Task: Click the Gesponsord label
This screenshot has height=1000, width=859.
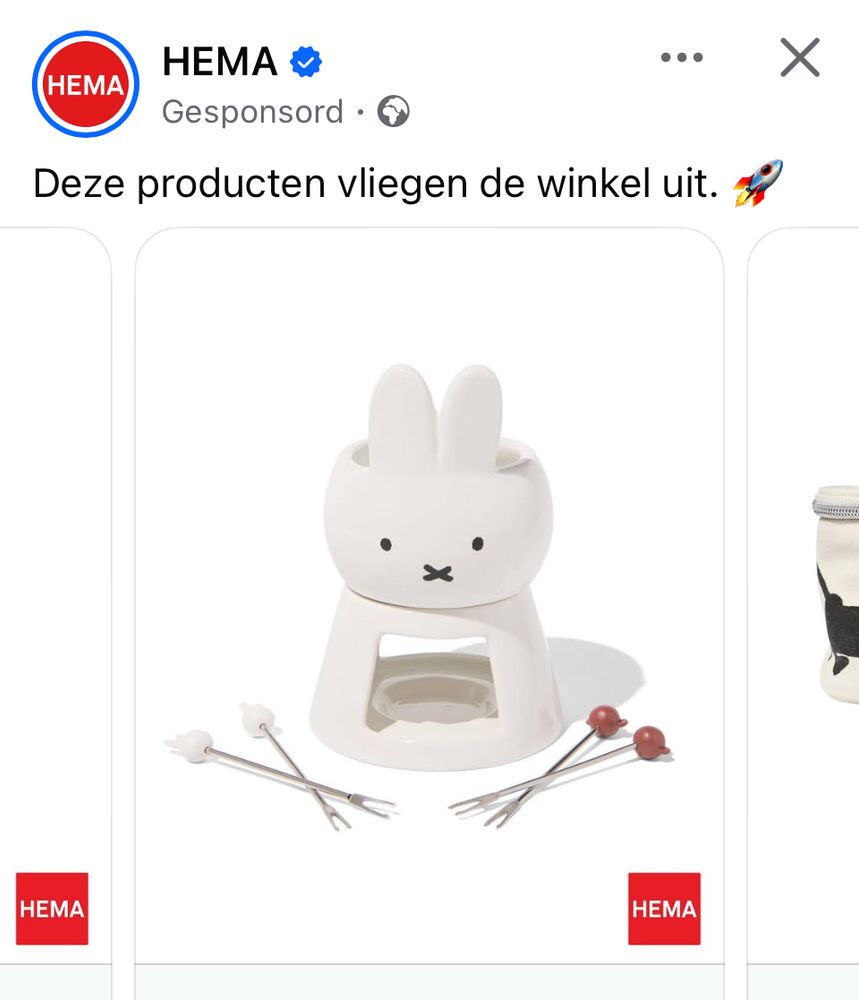Action: click(x=251, y=111)
